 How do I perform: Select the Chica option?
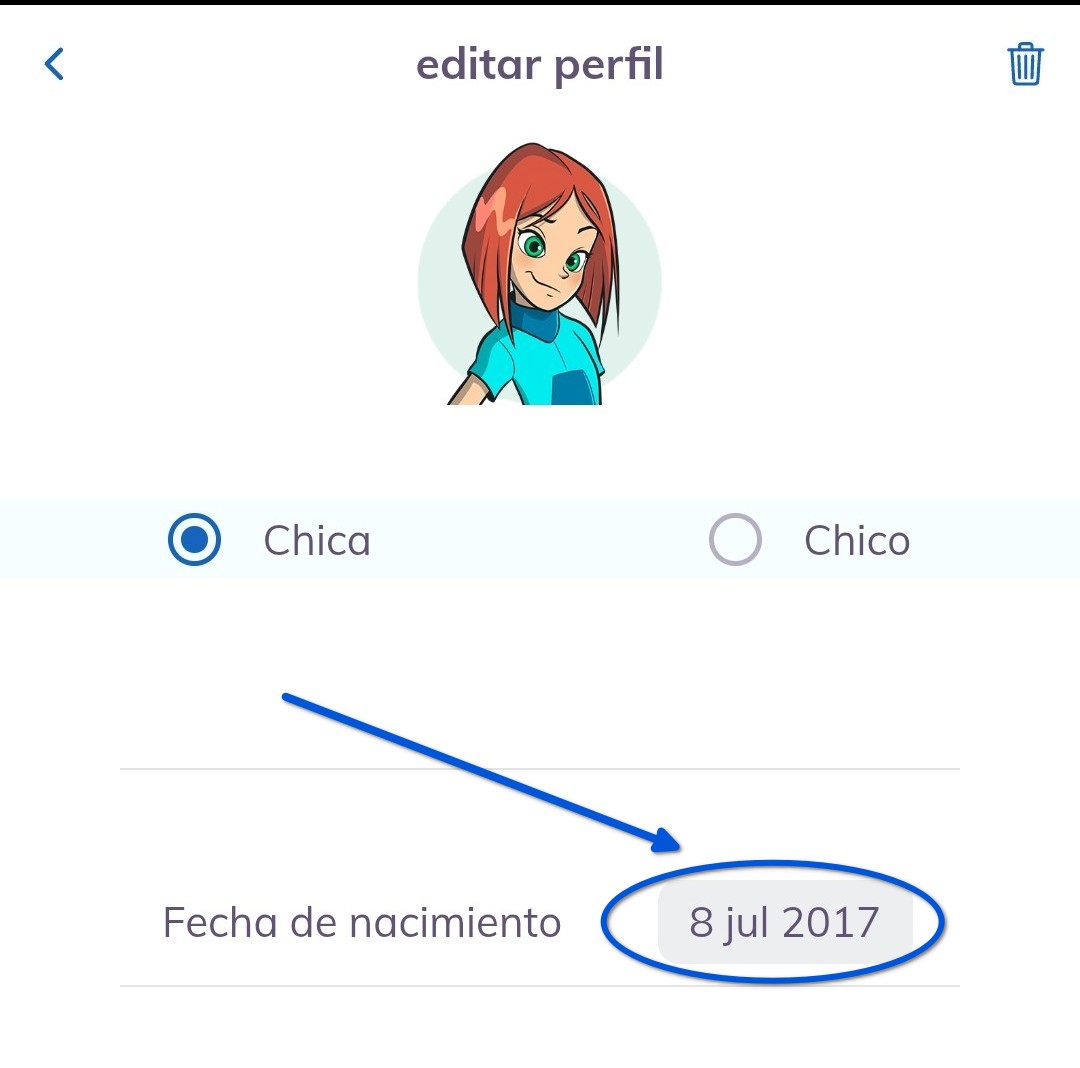[x=195, y=540]
